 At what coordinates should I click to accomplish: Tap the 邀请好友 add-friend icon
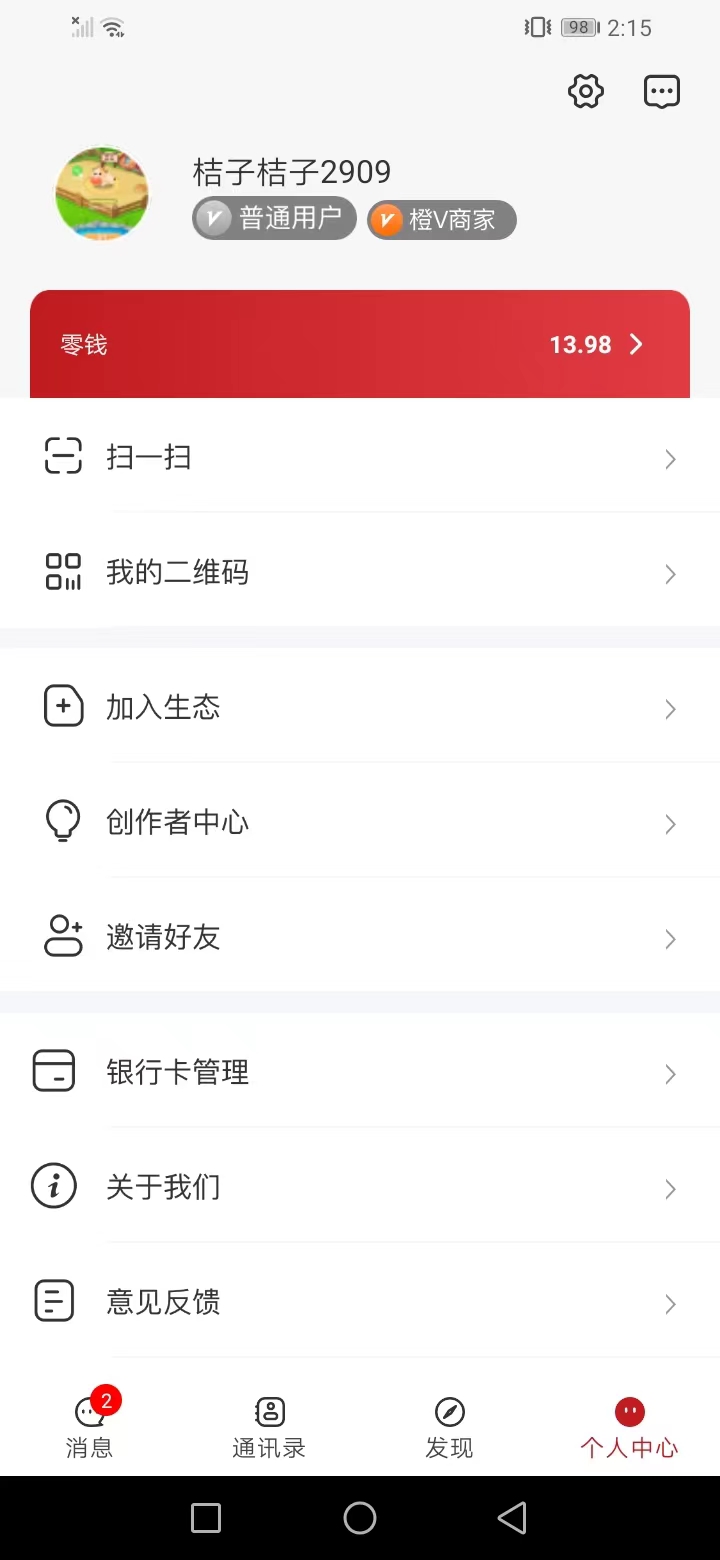[x=63, y=937]
